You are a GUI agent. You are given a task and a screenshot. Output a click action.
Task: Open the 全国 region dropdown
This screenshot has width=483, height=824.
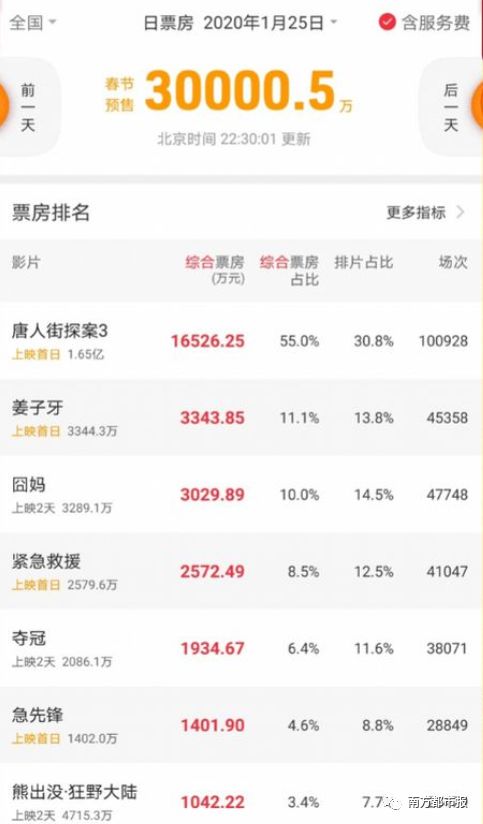[x=33, y=23]
